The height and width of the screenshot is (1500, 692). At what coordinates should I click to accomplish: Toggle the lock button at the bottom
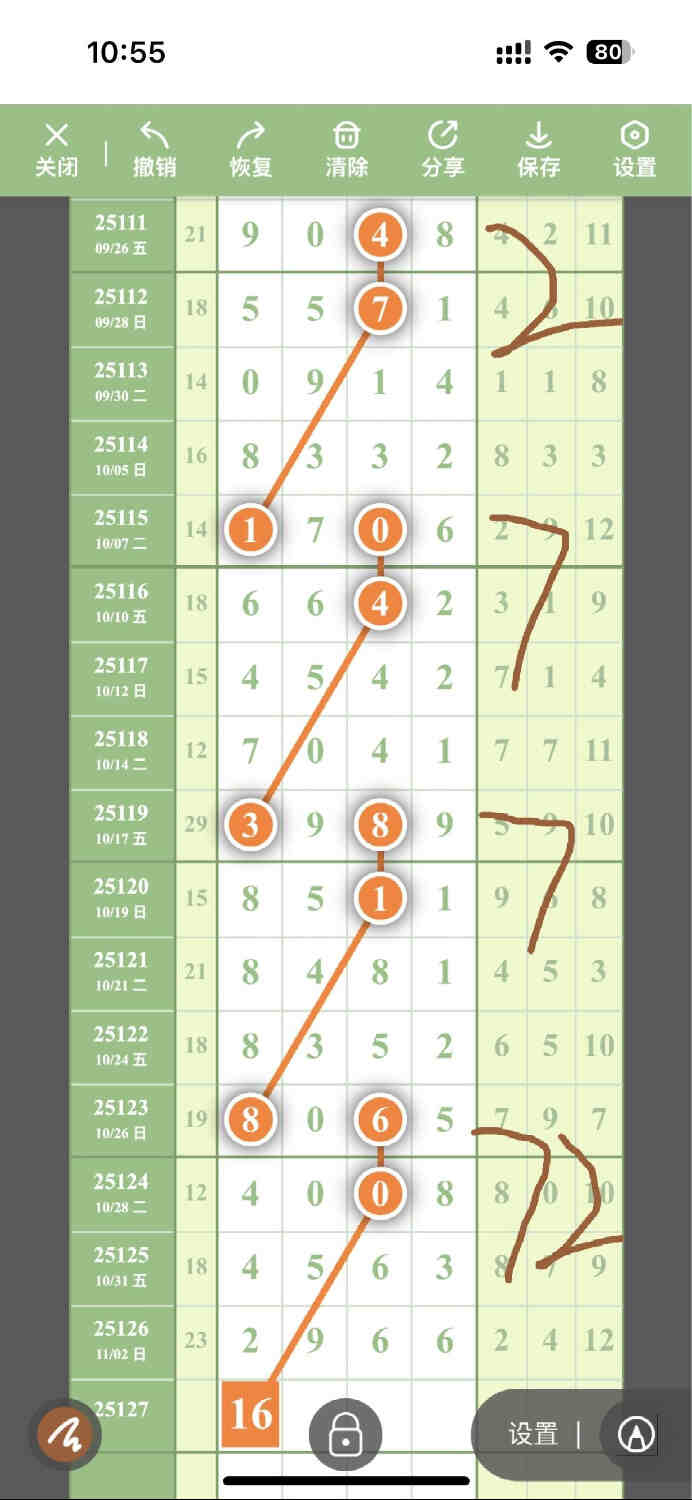tap(345, 1436)
